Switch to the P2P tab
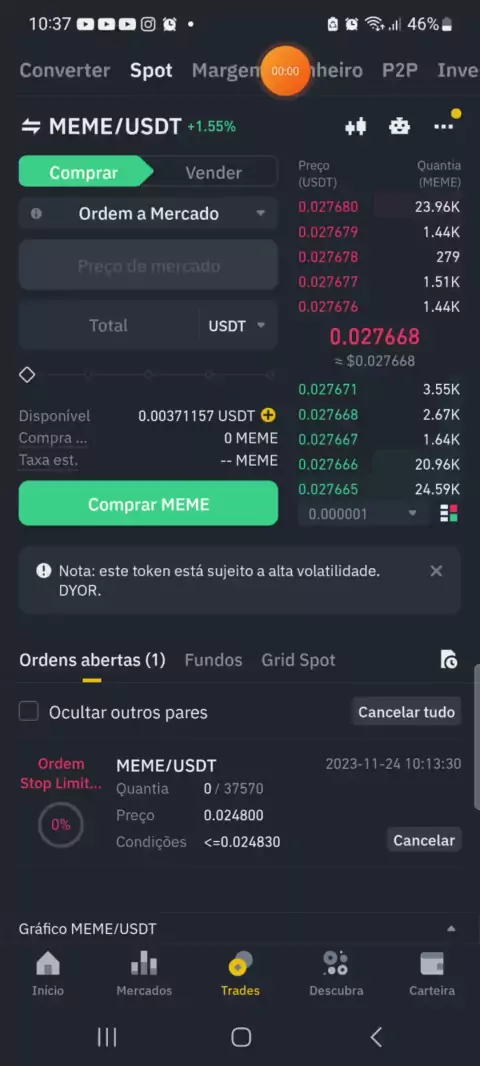Image resolution: width=480 pixels, height=1066 pixels. coord(399,70)
